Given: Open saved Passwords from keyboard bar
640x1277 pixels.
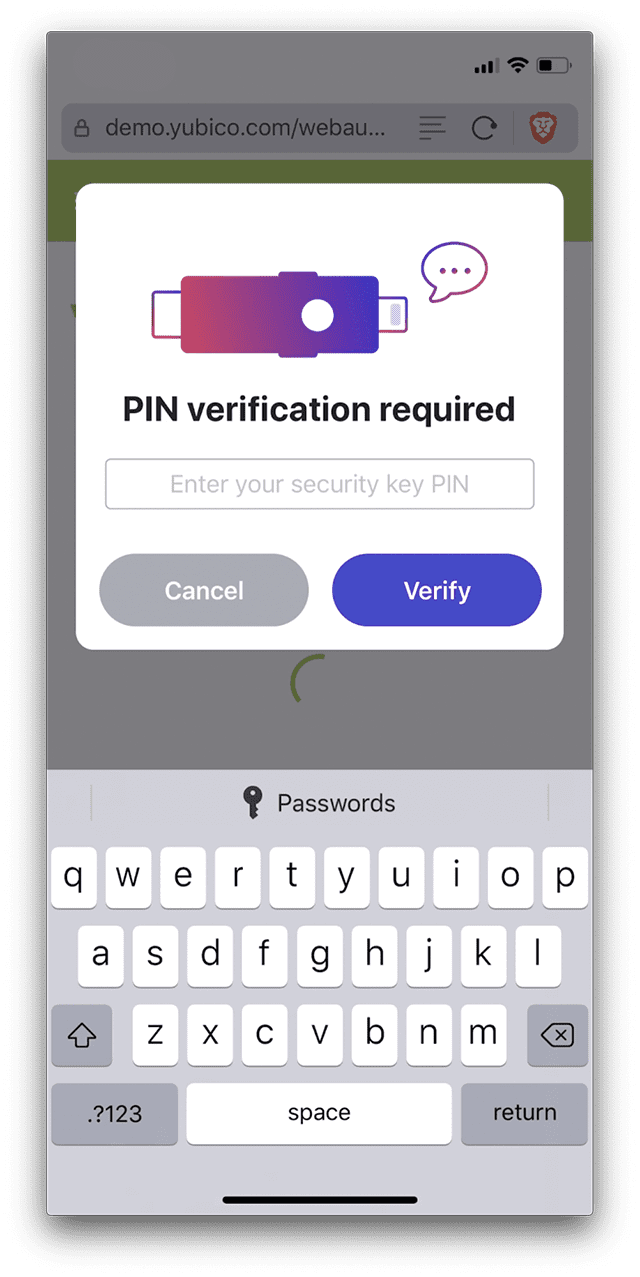Looking at the screenshot, I should coord(319,803).
